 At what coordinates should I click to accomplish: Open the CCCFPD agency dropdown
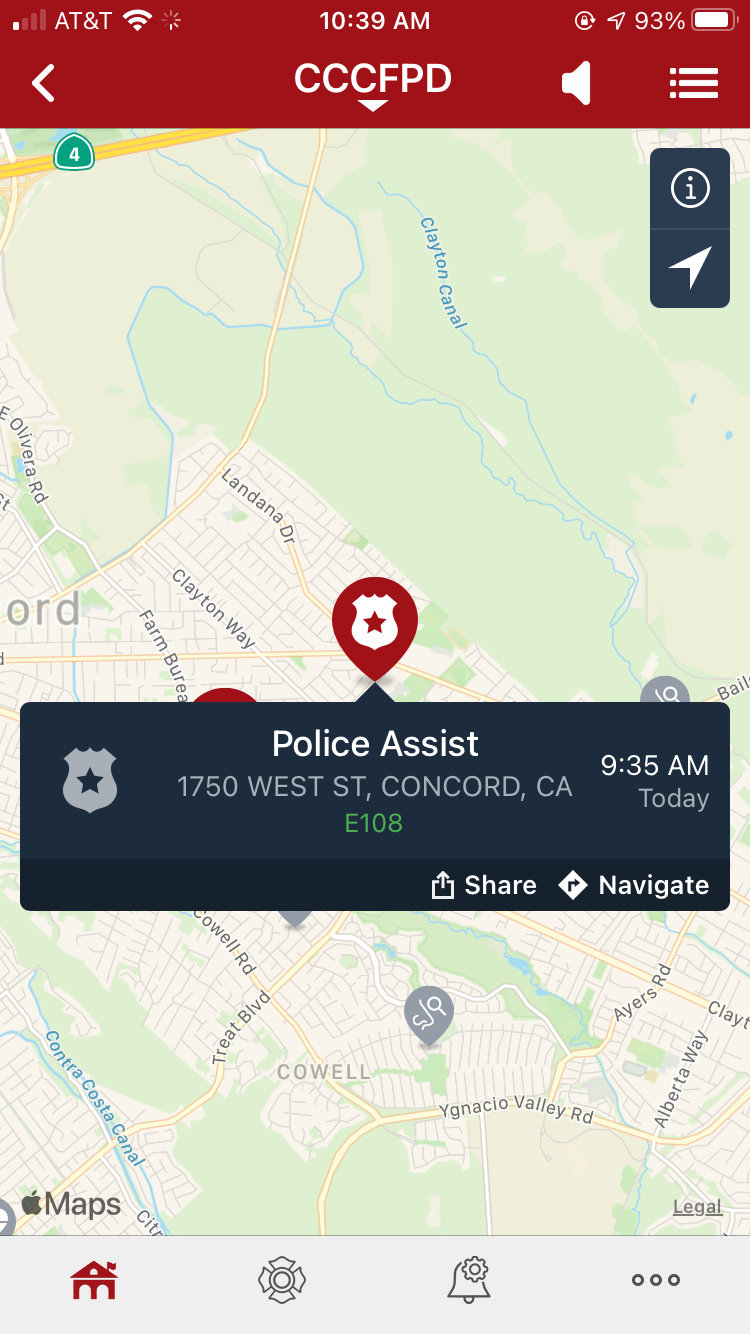[372, 84]
